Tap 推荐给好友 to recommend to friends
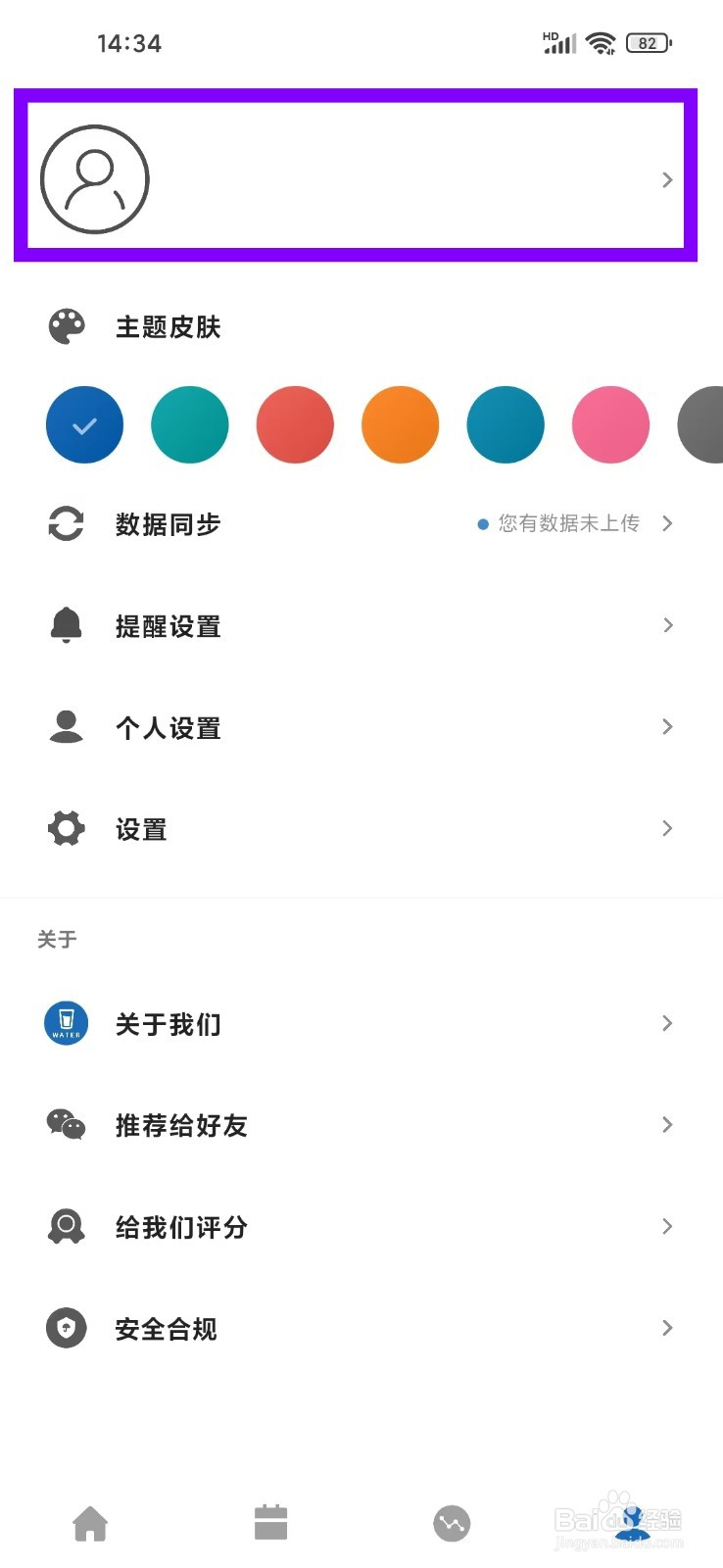Viewport: 723px width, 1568px height. coord(361,1125)
